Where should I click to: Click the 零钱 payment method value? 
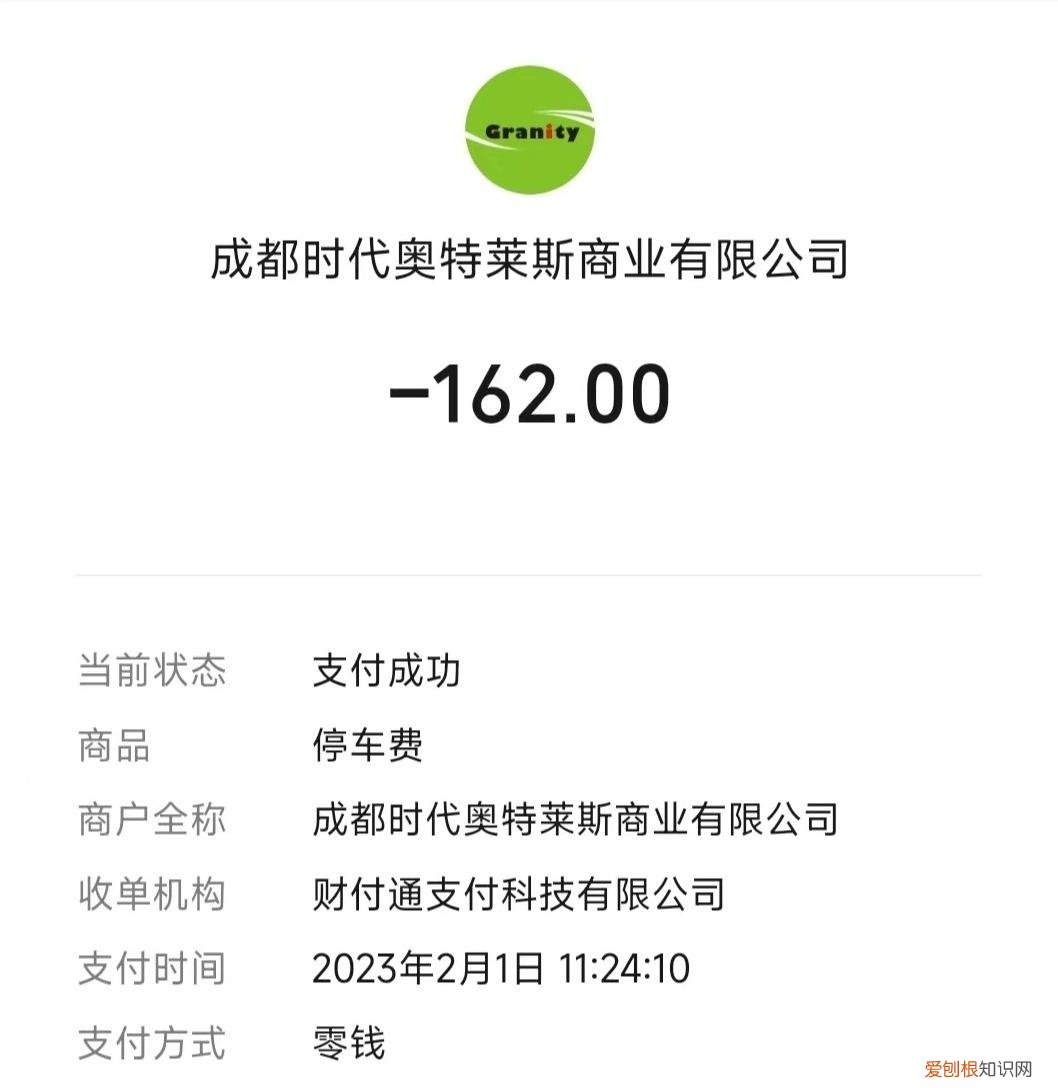(x=345, y=1040)
